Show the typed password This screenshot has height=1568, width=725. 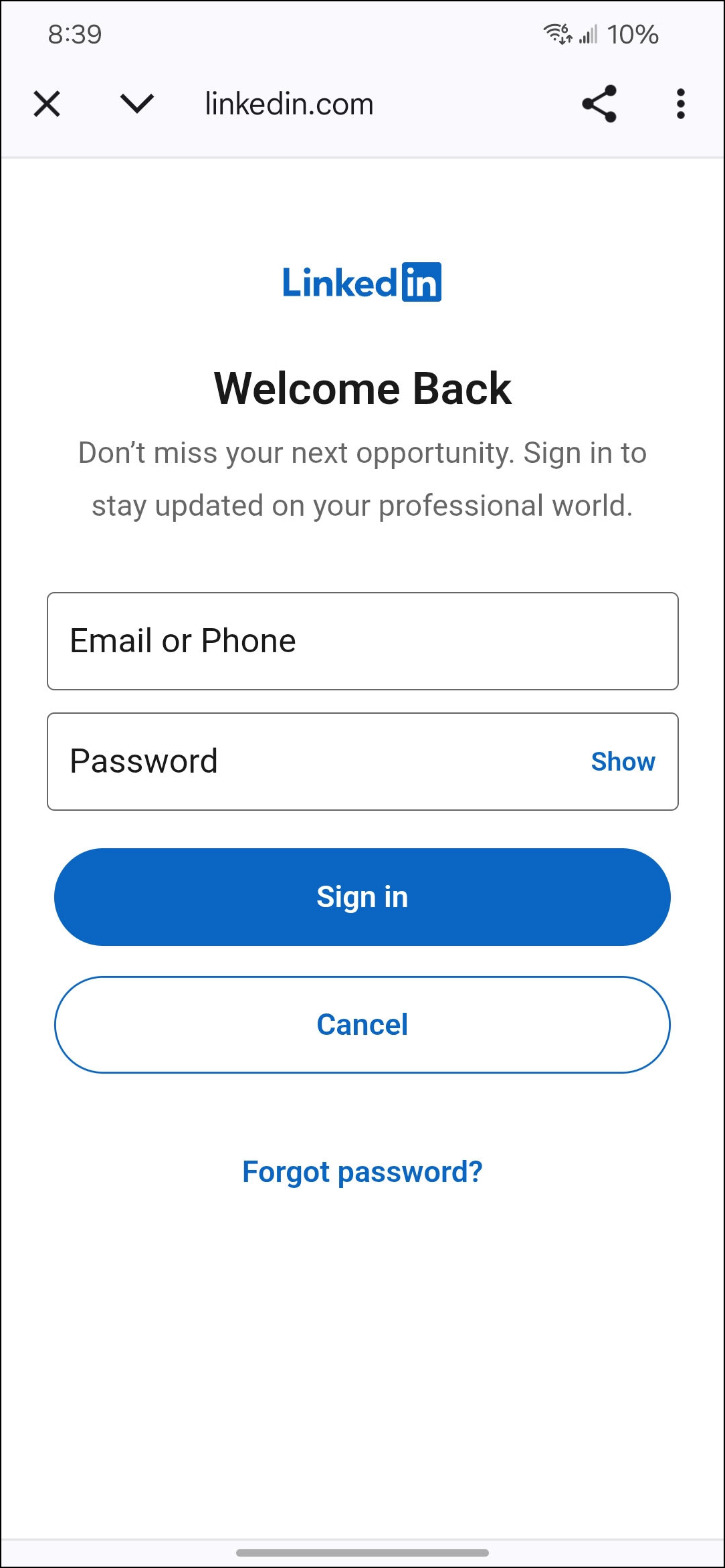(623, 761)
